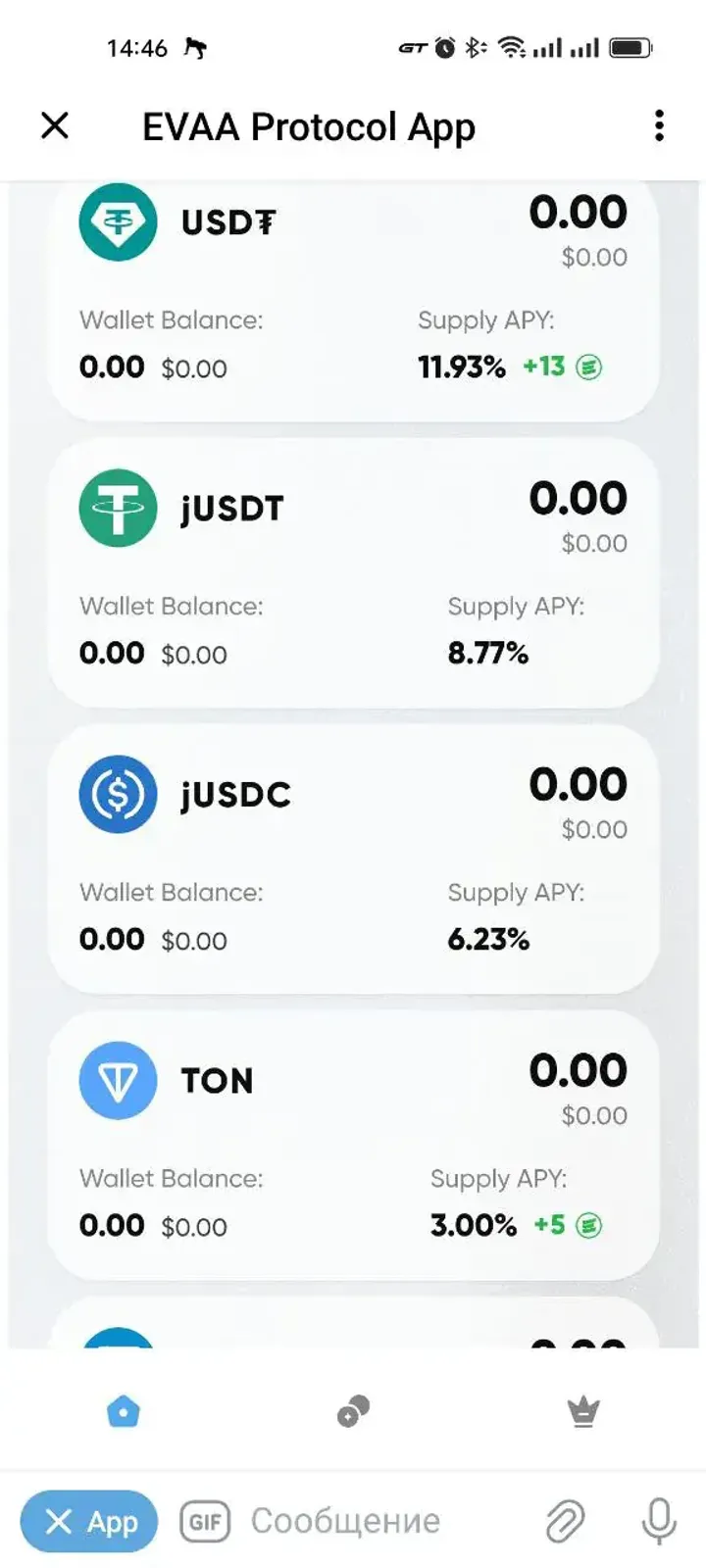This screenshot has width=706, height=1568.
Task: Click the jUSDT green Tether icon
Action: [x=118, y=509]
